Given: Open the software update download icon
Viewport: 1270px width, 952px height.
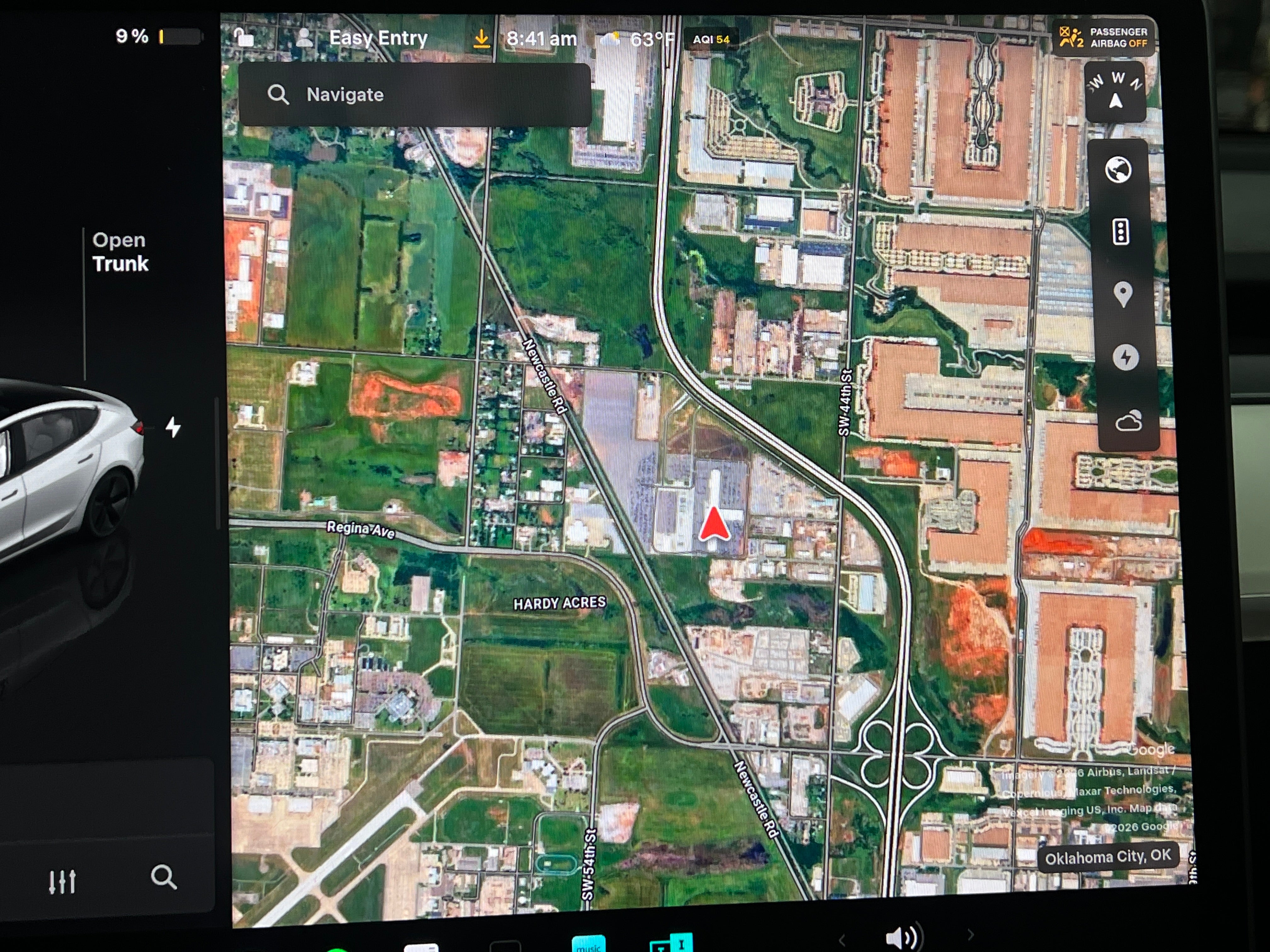Looking at the screenshot, I should tap(481, 39).
